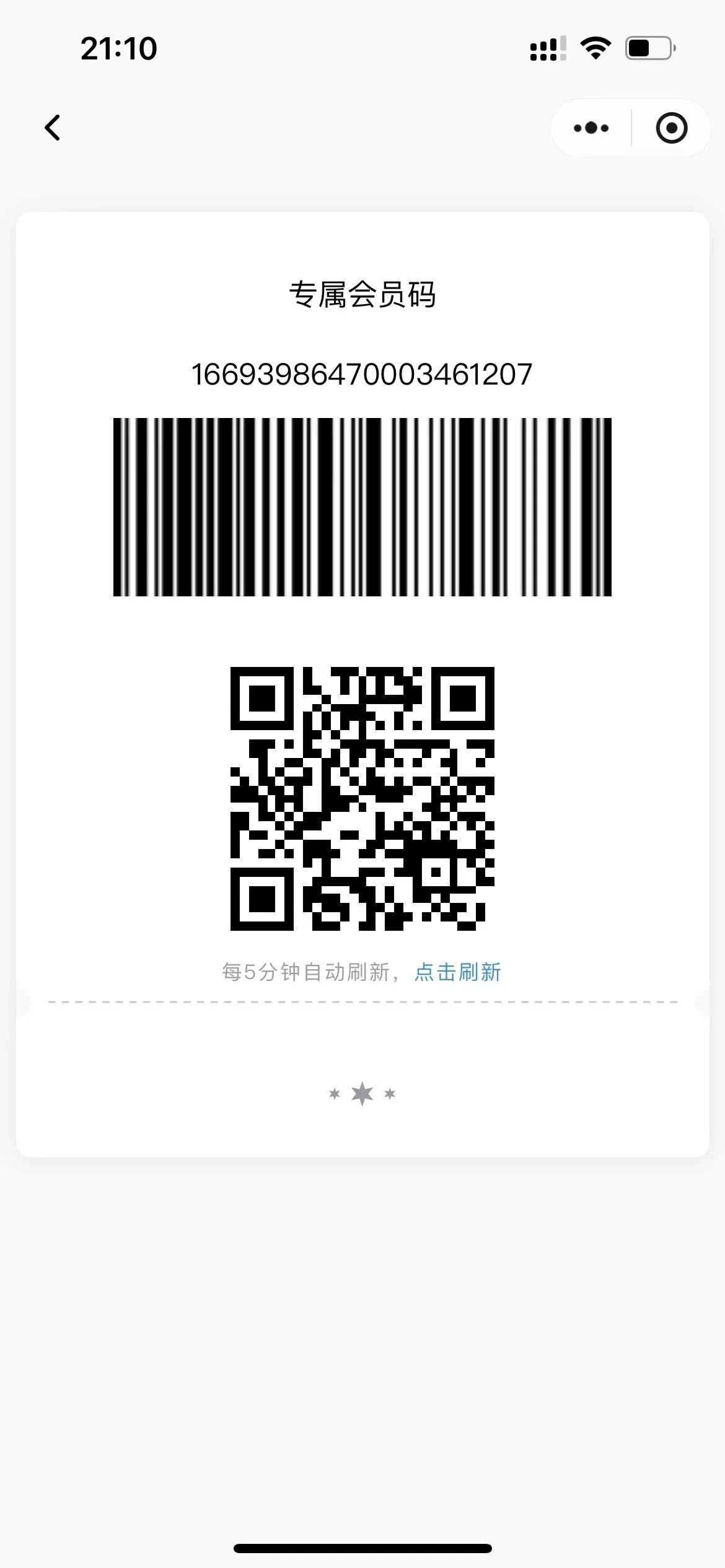Screen dimensions: 725x1568
Task: Go back using the arrow icon
Action: pos(53,128)
